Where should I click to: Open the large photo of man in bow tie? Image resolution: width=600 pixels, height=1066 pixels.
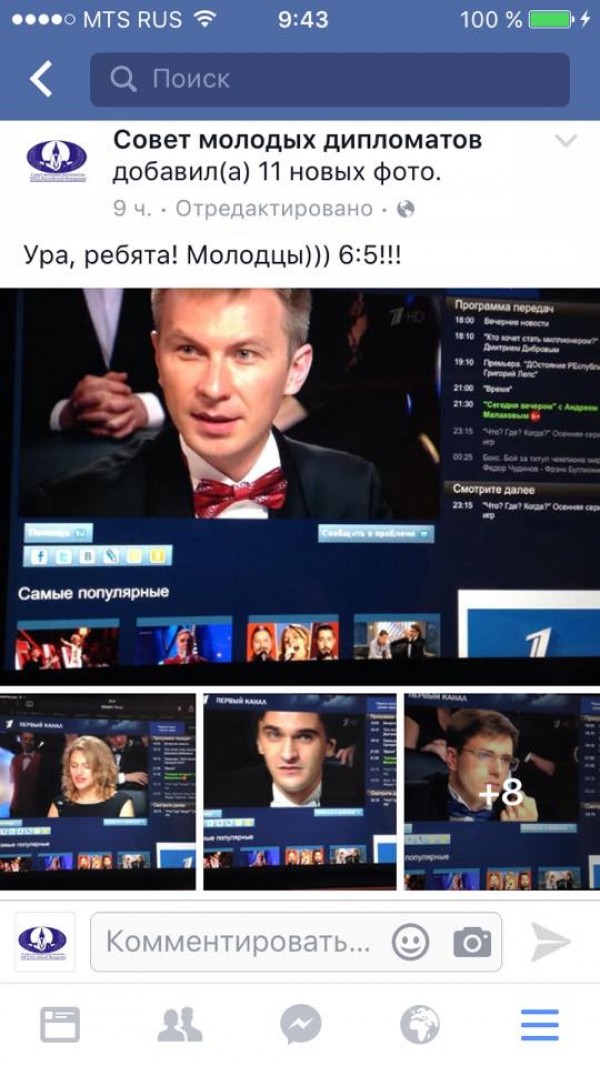tap(300, 478)
